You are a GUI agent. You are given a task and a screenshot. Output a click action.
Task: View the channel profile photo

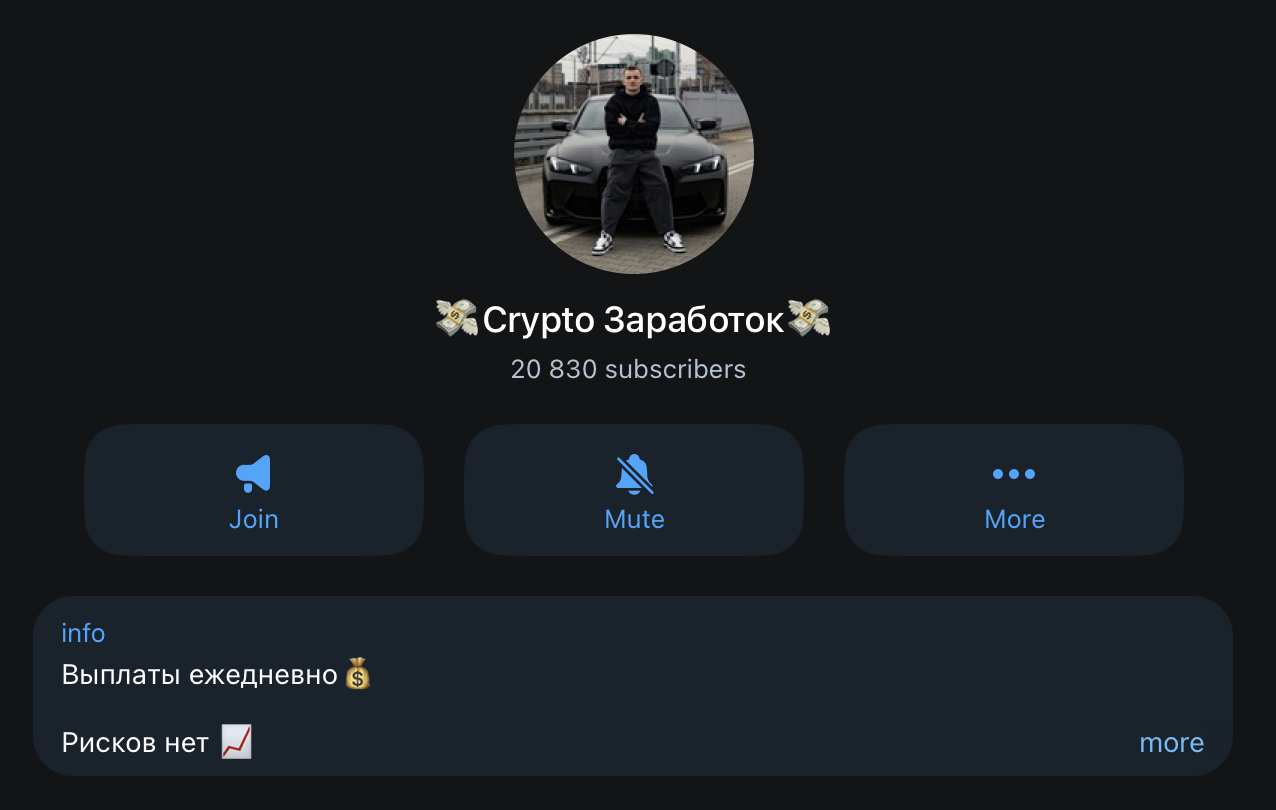tap(634, 154)
